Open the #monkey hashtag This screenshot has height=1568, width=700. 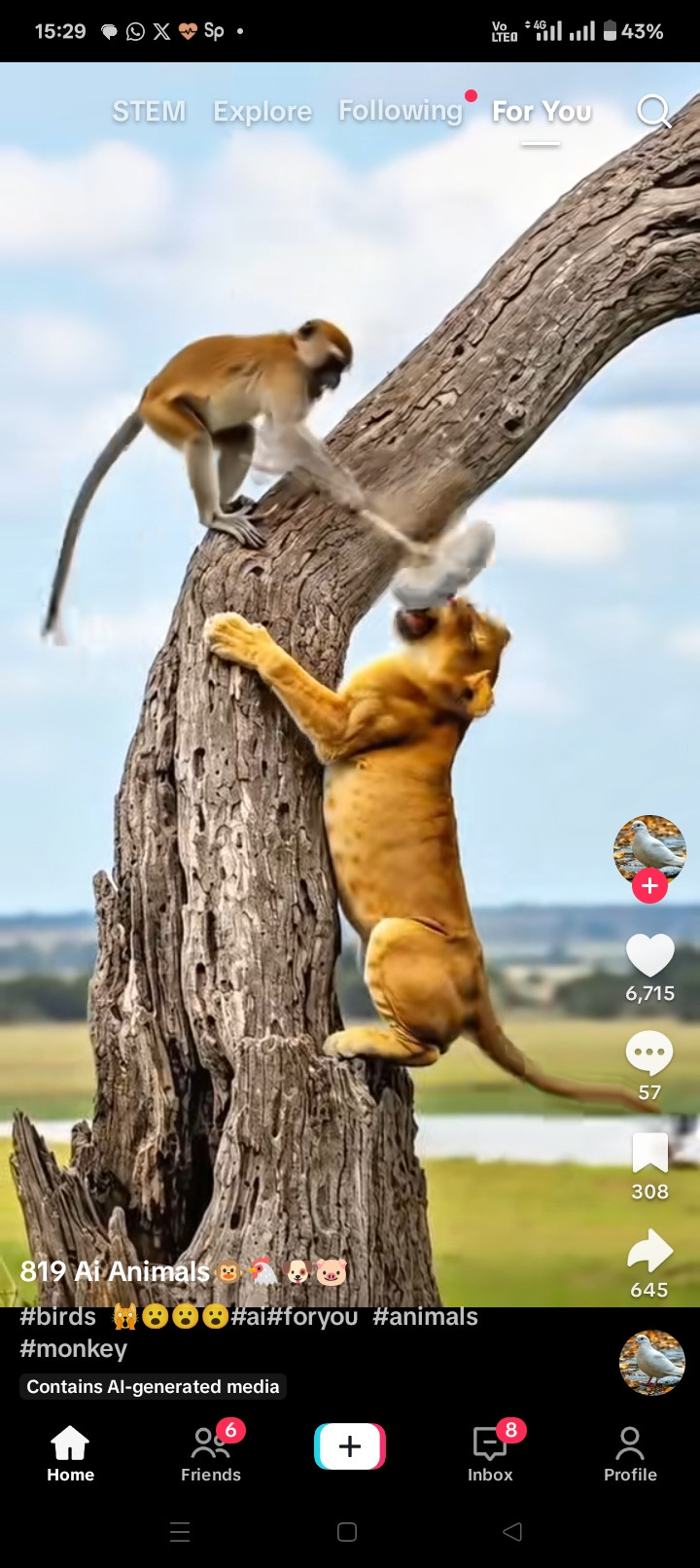tap(74, 1348)
